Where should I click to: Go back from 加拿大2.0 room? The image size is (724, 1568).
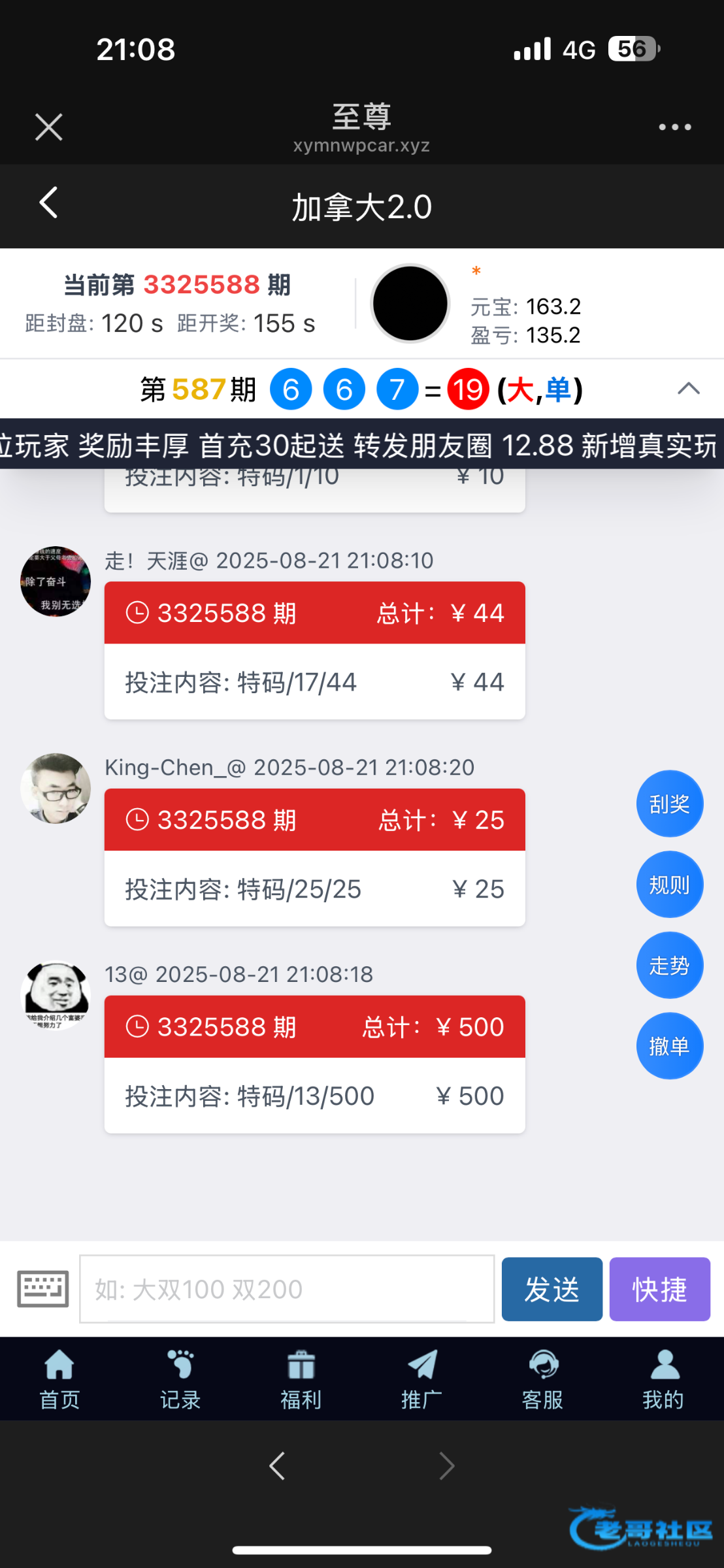tap(49, 203)
